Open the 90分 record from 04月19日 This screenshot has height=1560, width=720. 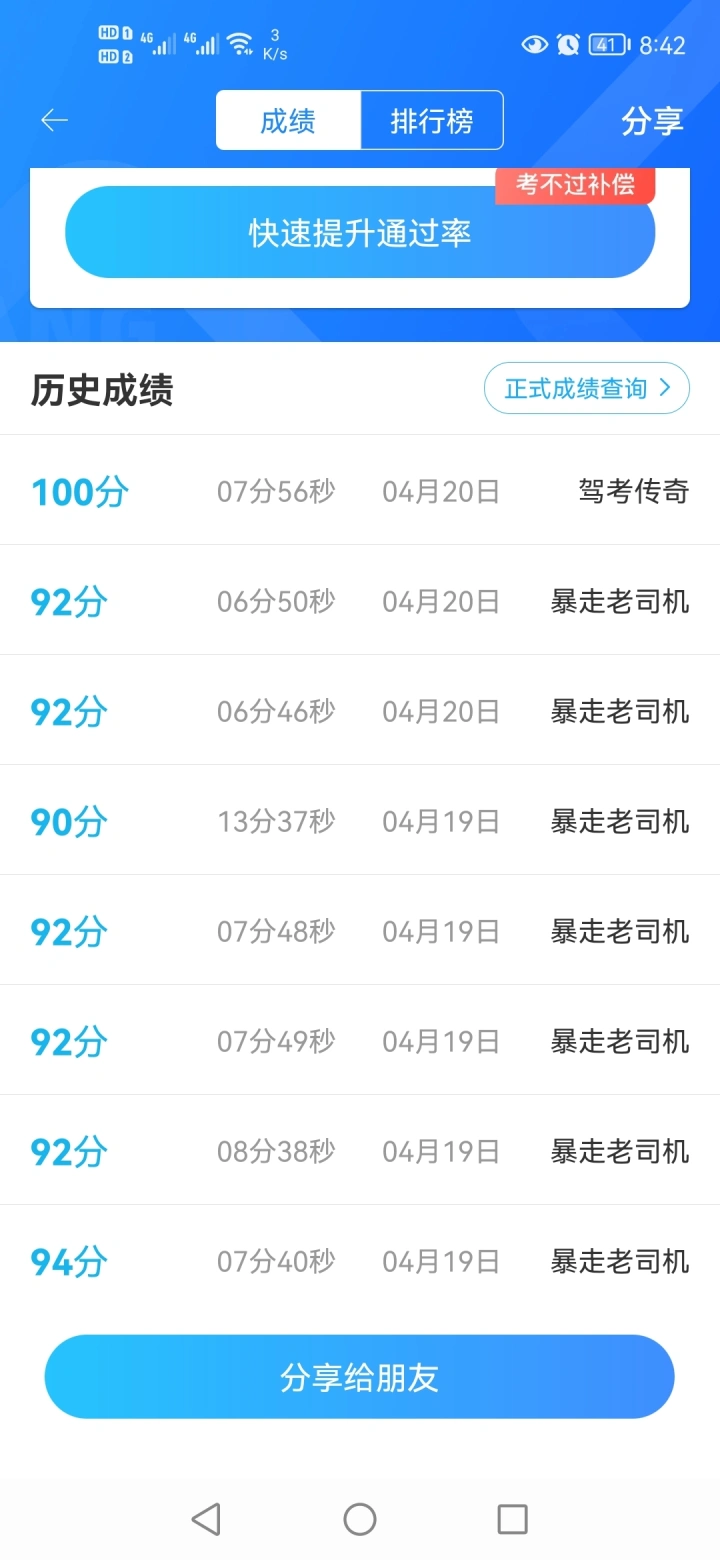360,821
